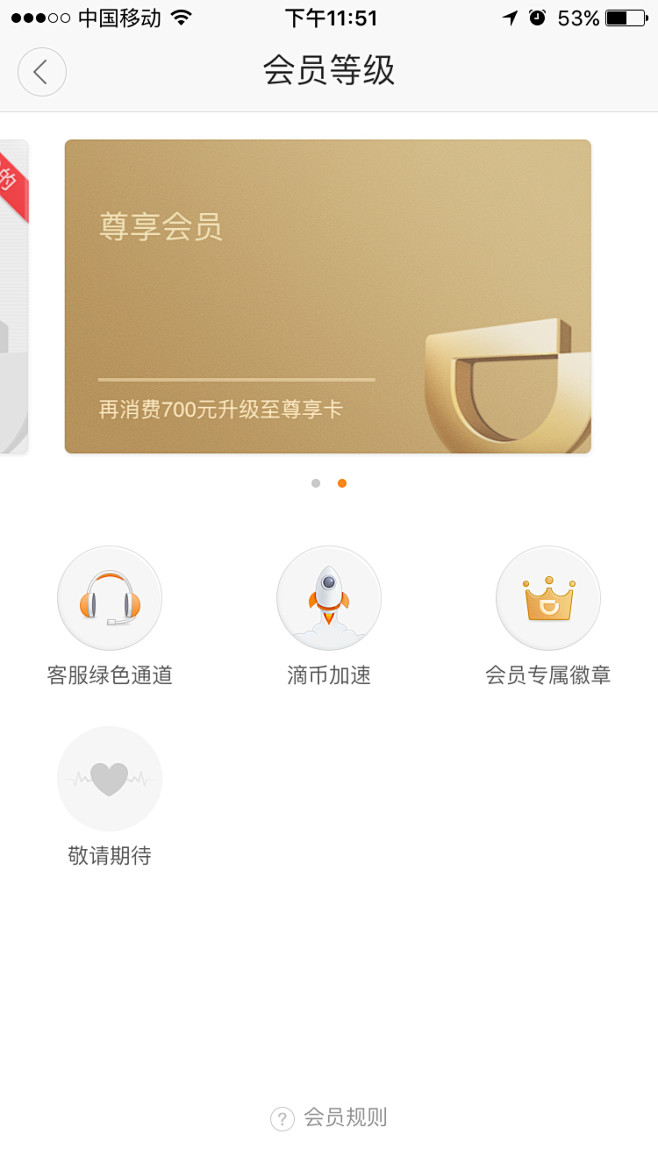This screenshot has width=658, height=1170.
Task: Select the first page indicator dot
Action: coord(316,484)
